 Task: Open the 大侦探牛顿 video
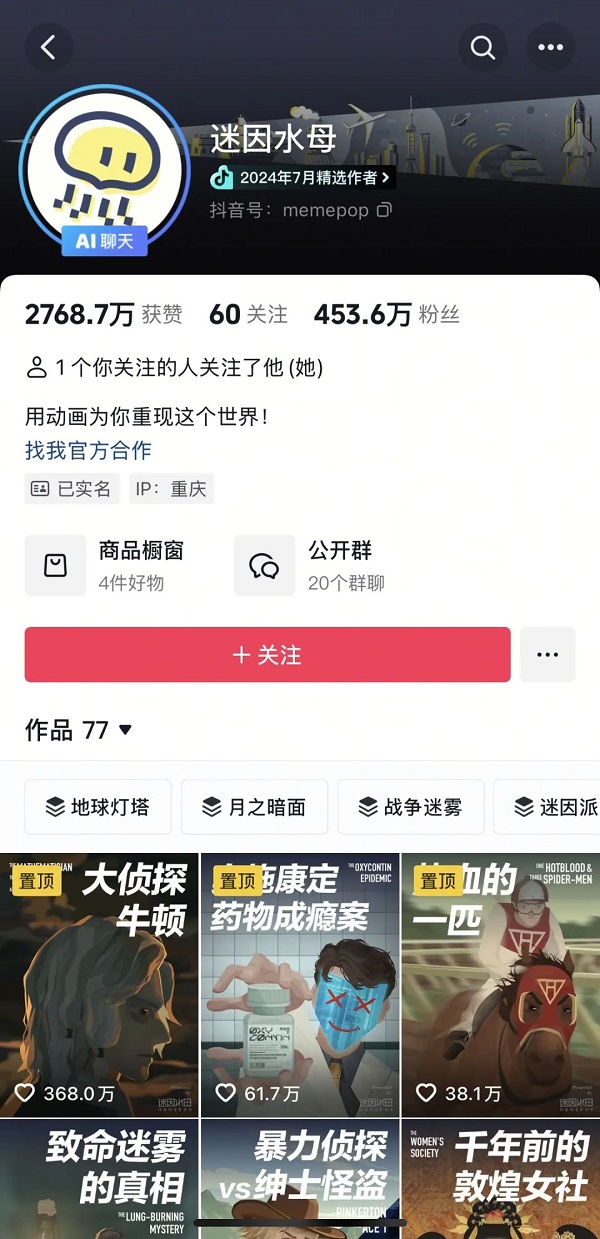(99, 985)
